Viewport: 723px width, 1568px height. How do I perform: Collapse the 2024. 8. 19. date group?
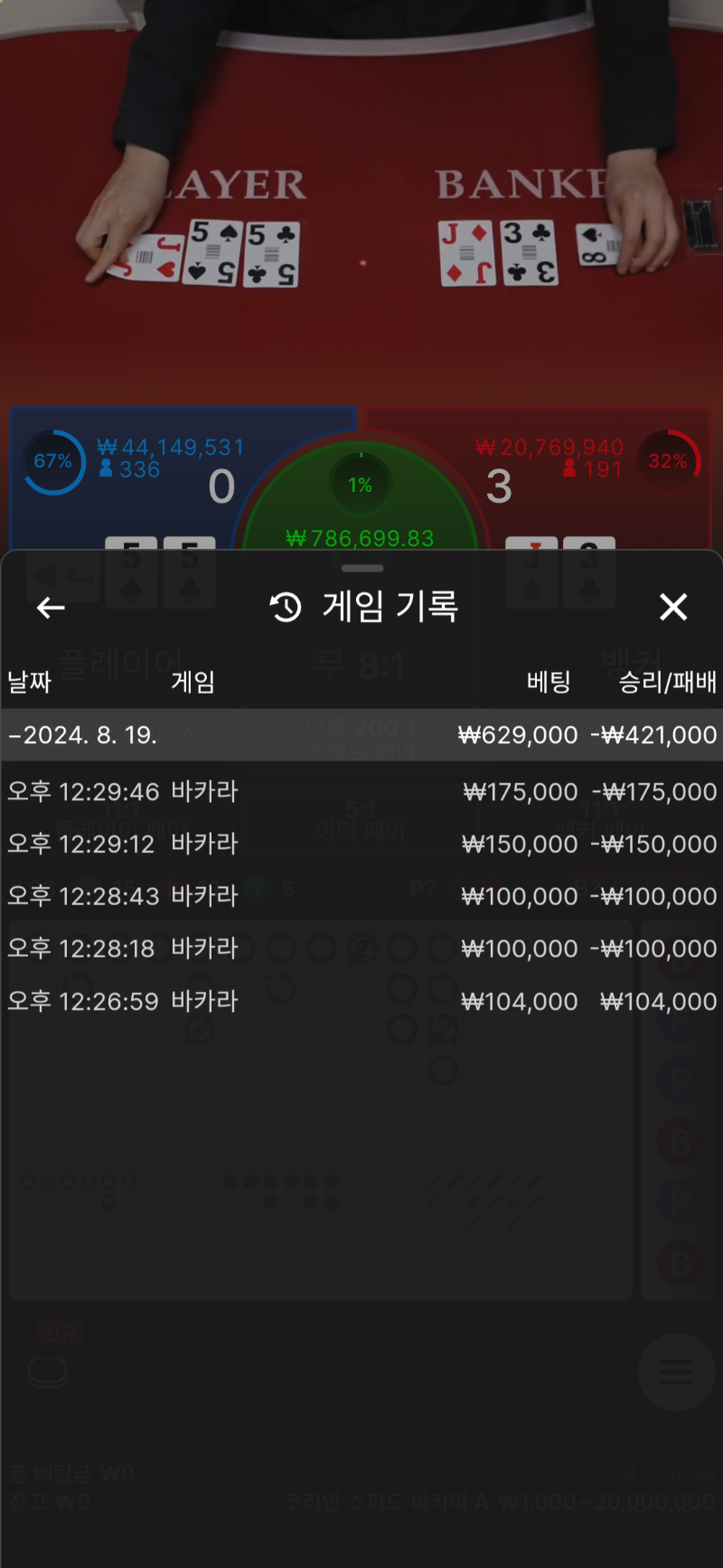(361, 735)
